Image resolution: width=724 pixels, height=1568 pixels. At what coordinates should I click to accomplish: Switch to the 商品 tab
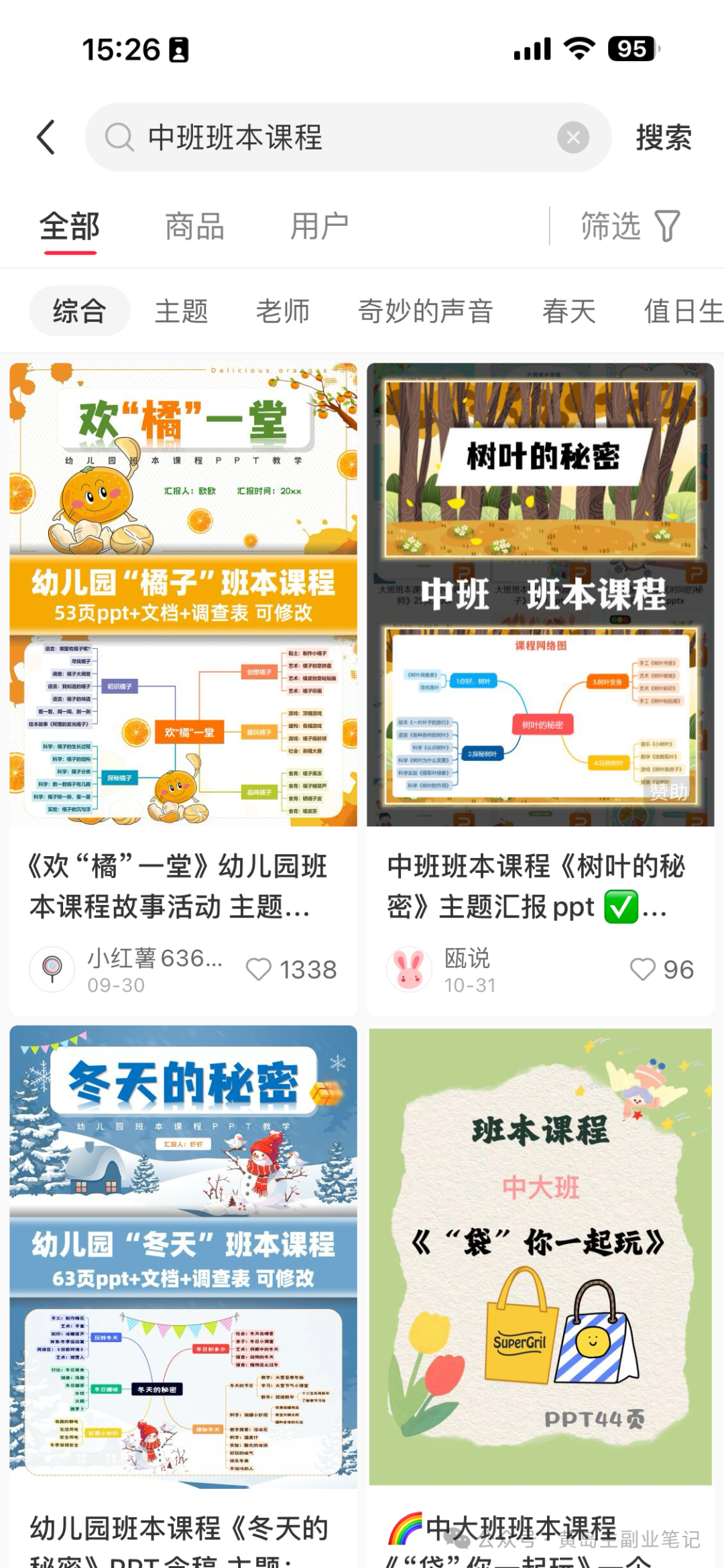[x=194, y=227]
